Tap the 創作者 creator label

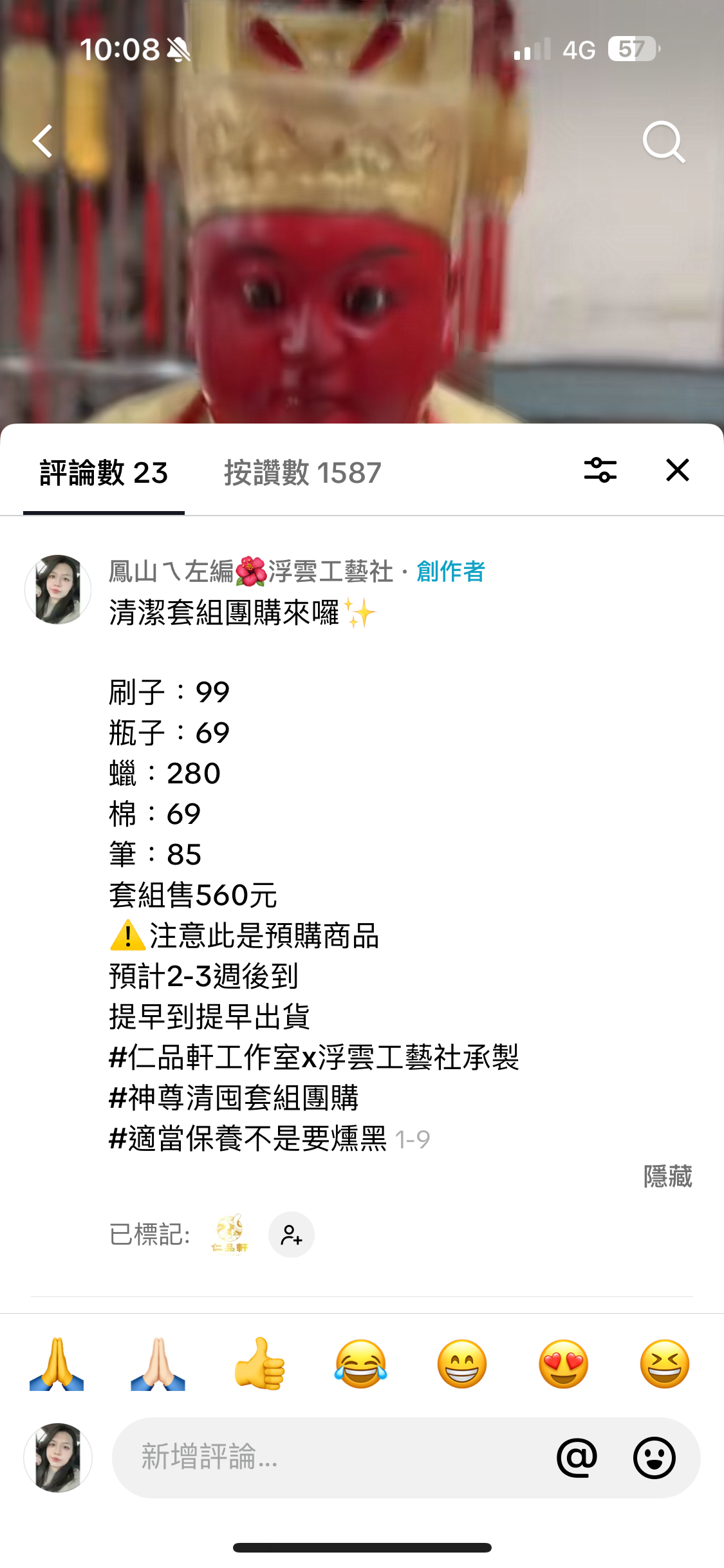(x=452, y=572)
